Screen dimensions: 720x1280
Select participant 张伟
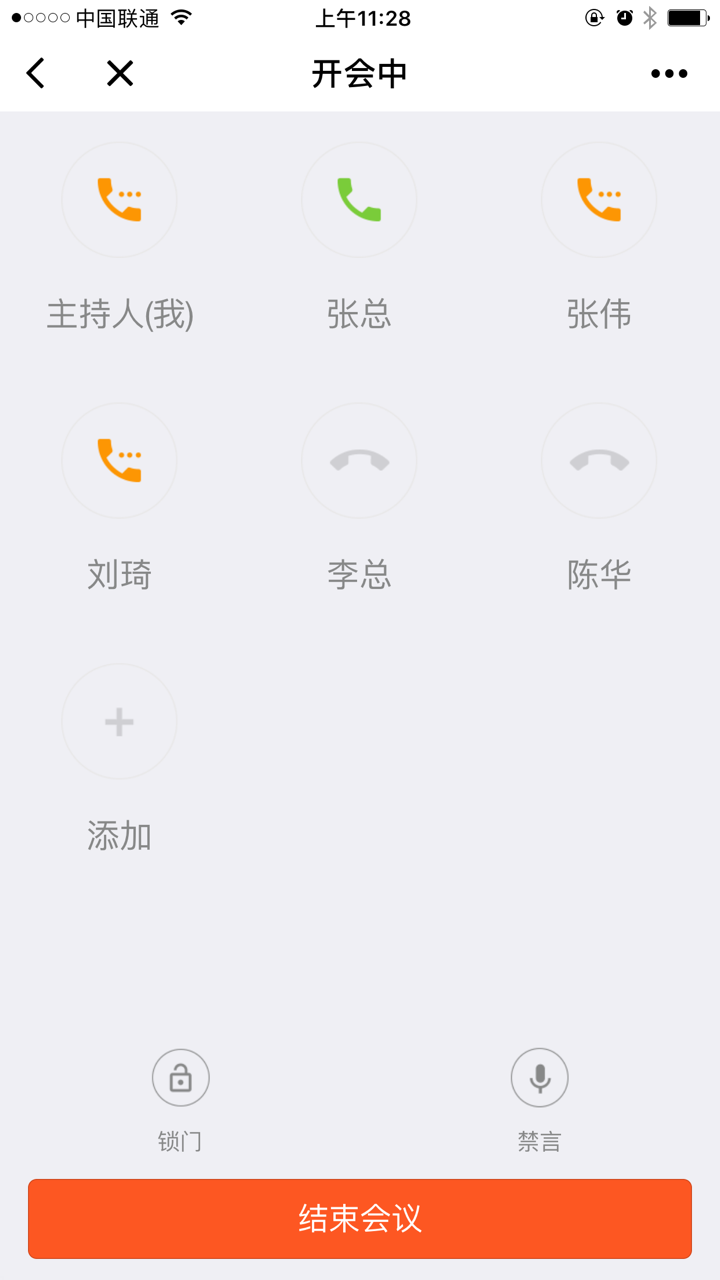[x=599, y=200]
